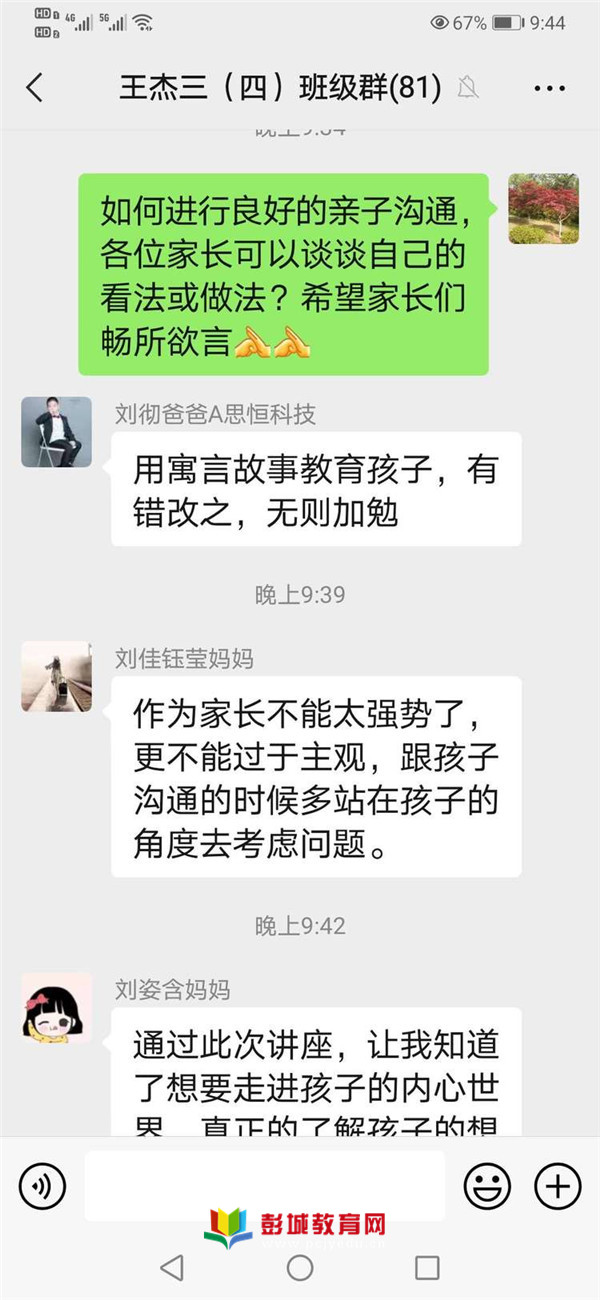Open the group chat overflow menu
Image resolution: width=600 pixels, height=1300 pixels.
pos(549,88)
